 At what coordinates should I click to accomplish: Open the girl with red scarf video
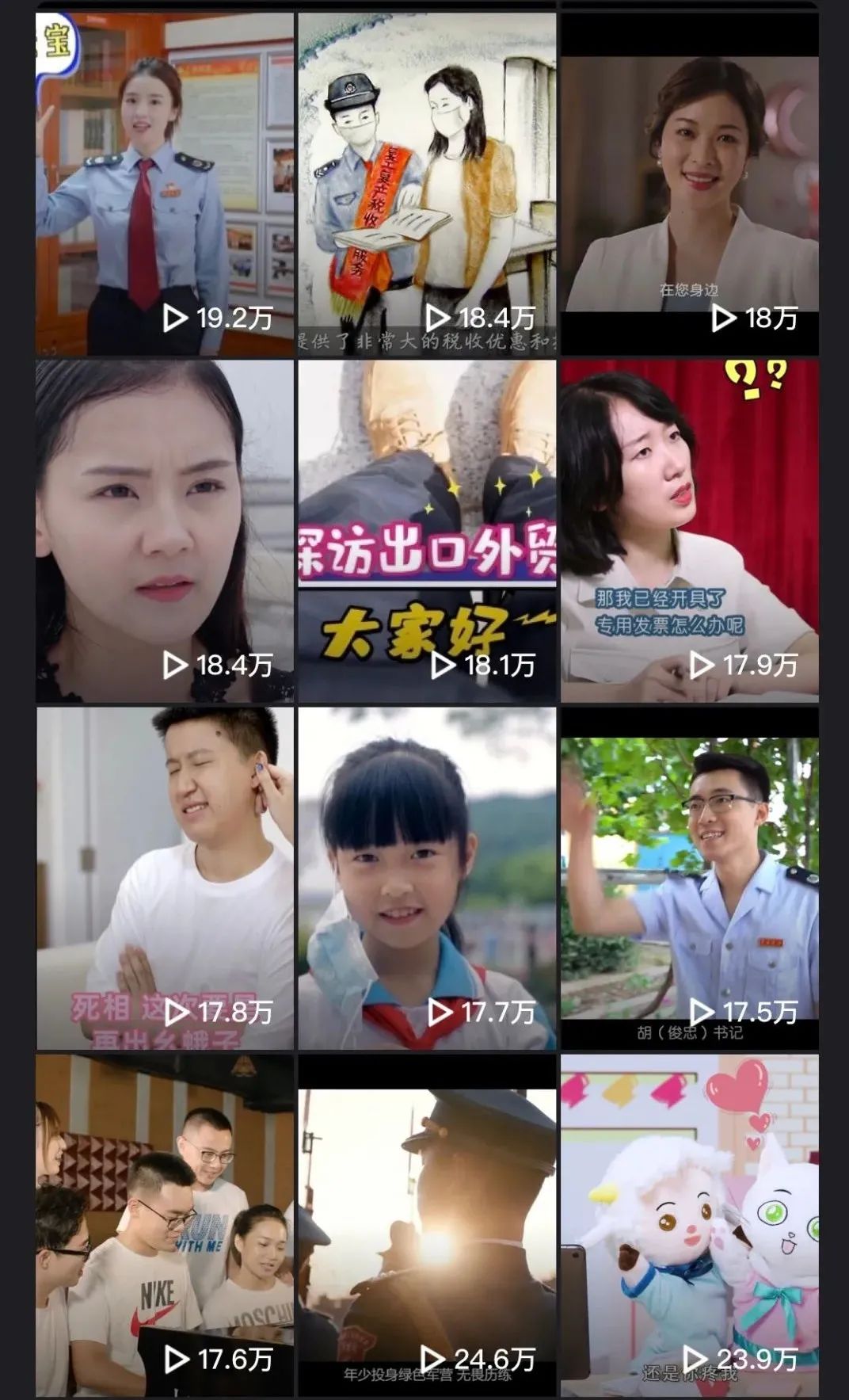[x=427, y=878]
